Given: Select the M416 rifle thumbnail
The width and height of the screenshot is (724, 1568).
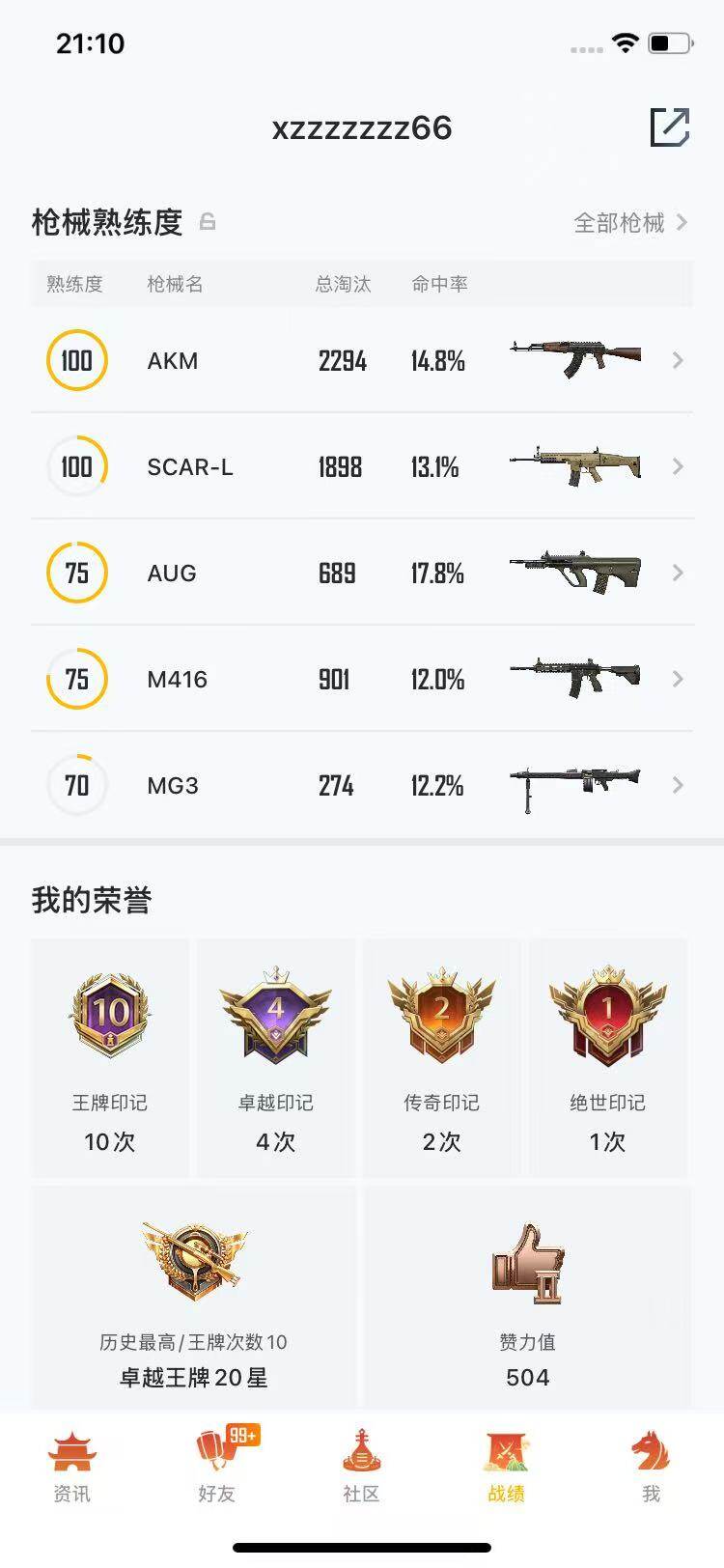Looking at the screenshot, I should click(574, 676).
